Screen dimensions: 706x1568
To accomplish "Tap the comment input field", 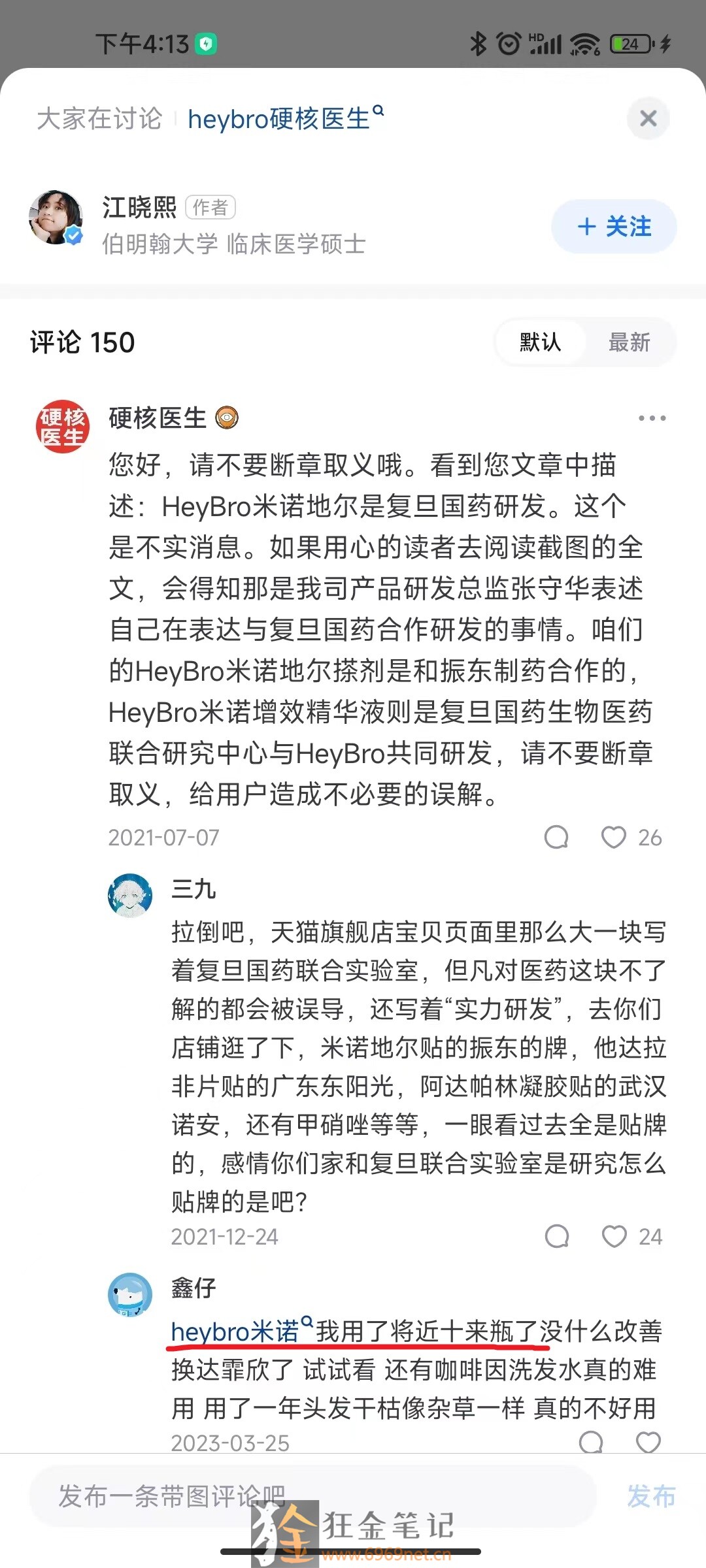I will [x=312, y=1496].
